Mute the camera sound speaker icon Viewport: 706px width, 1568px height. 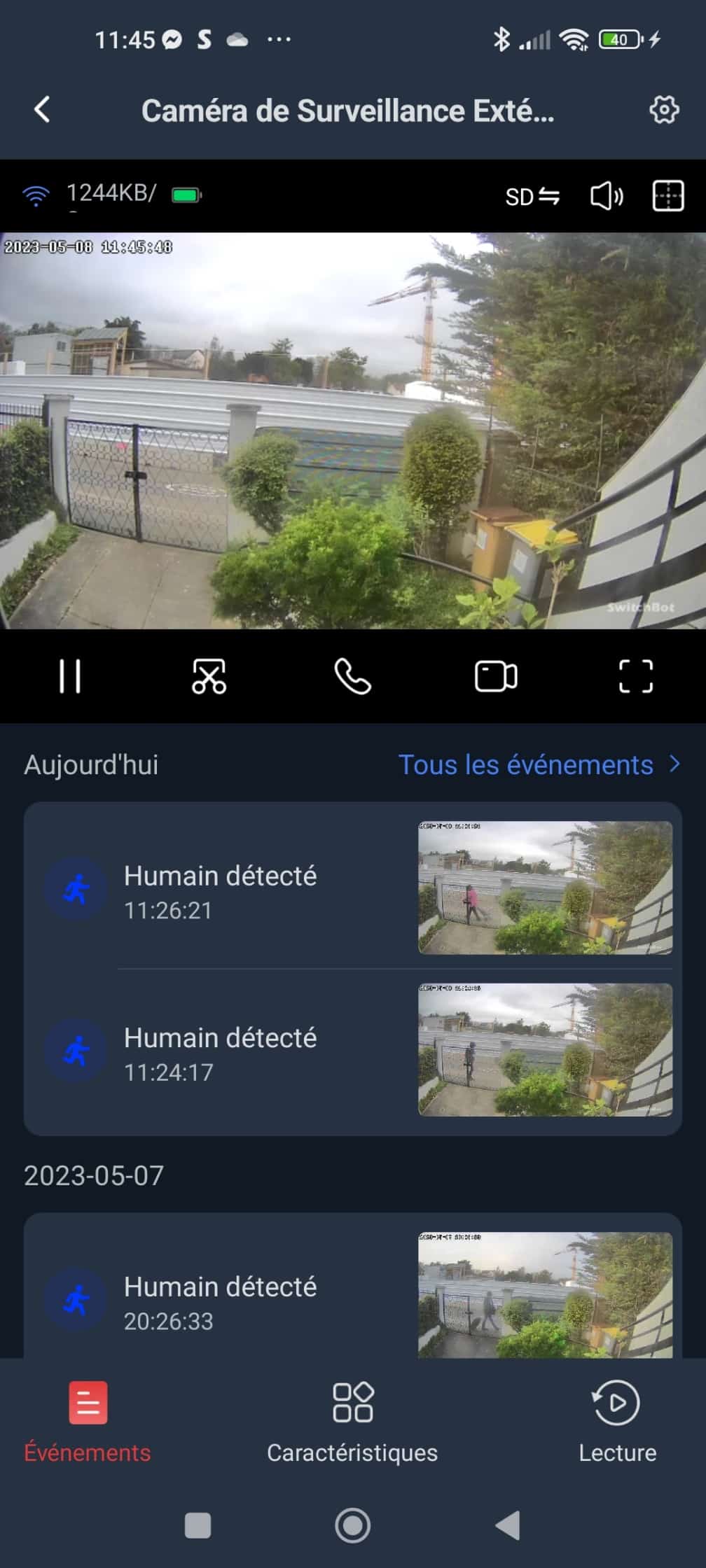607,196
